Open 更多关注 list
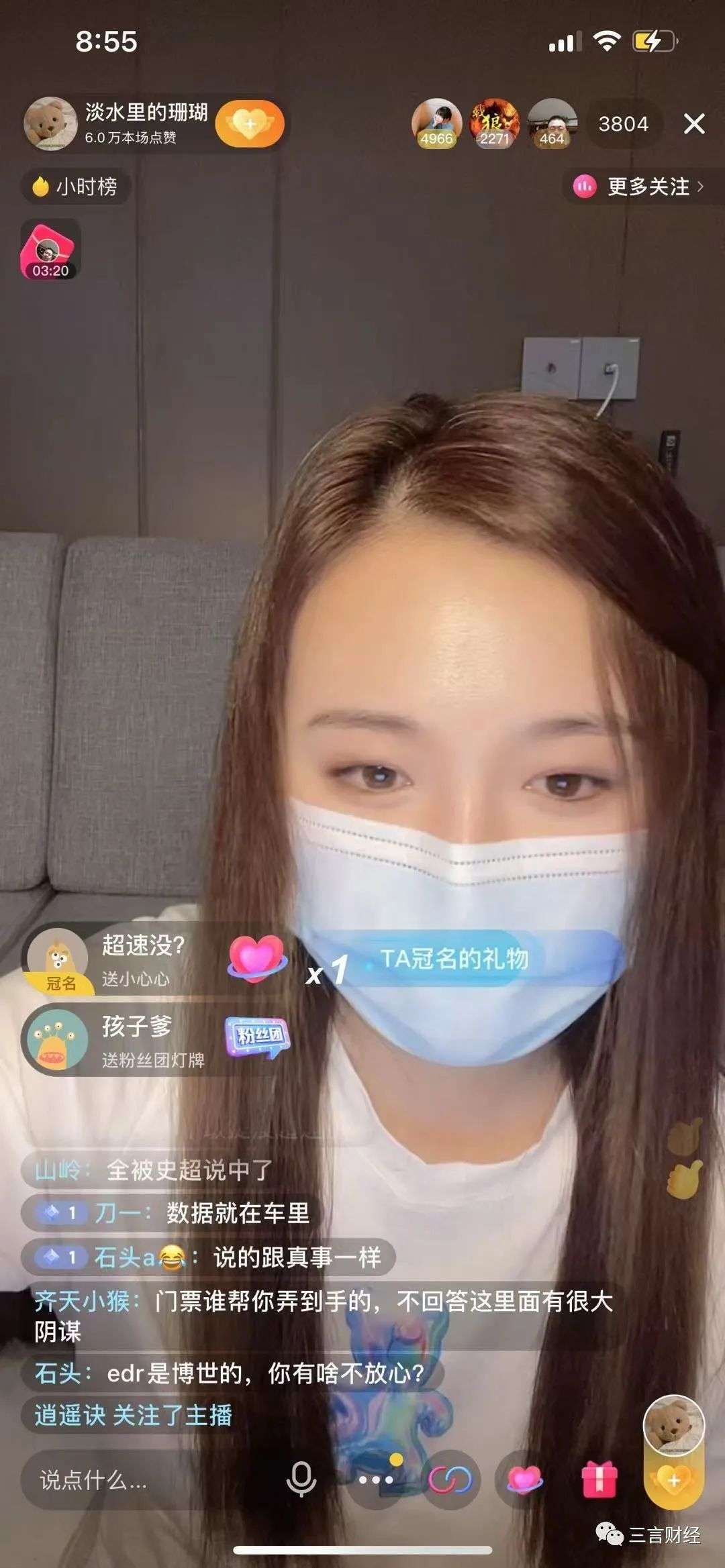This screenshot has height=1568, width=725. [x=638, y=187]
